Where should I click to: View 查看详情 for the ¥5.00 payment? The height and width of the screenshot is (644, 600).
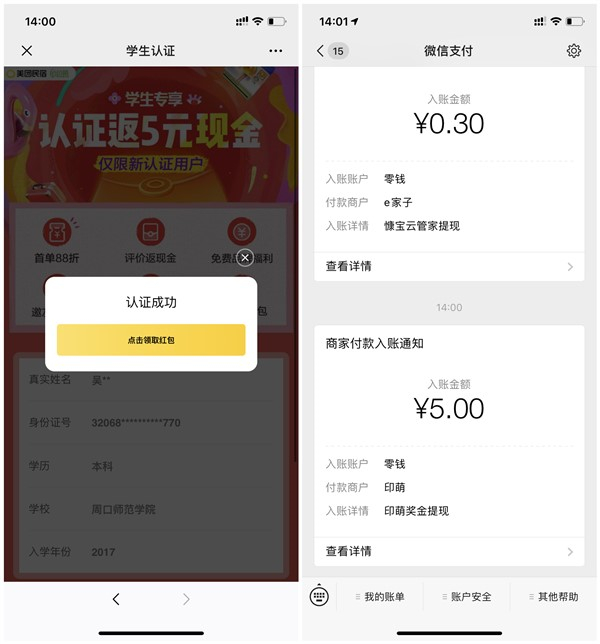click(449, 551)
